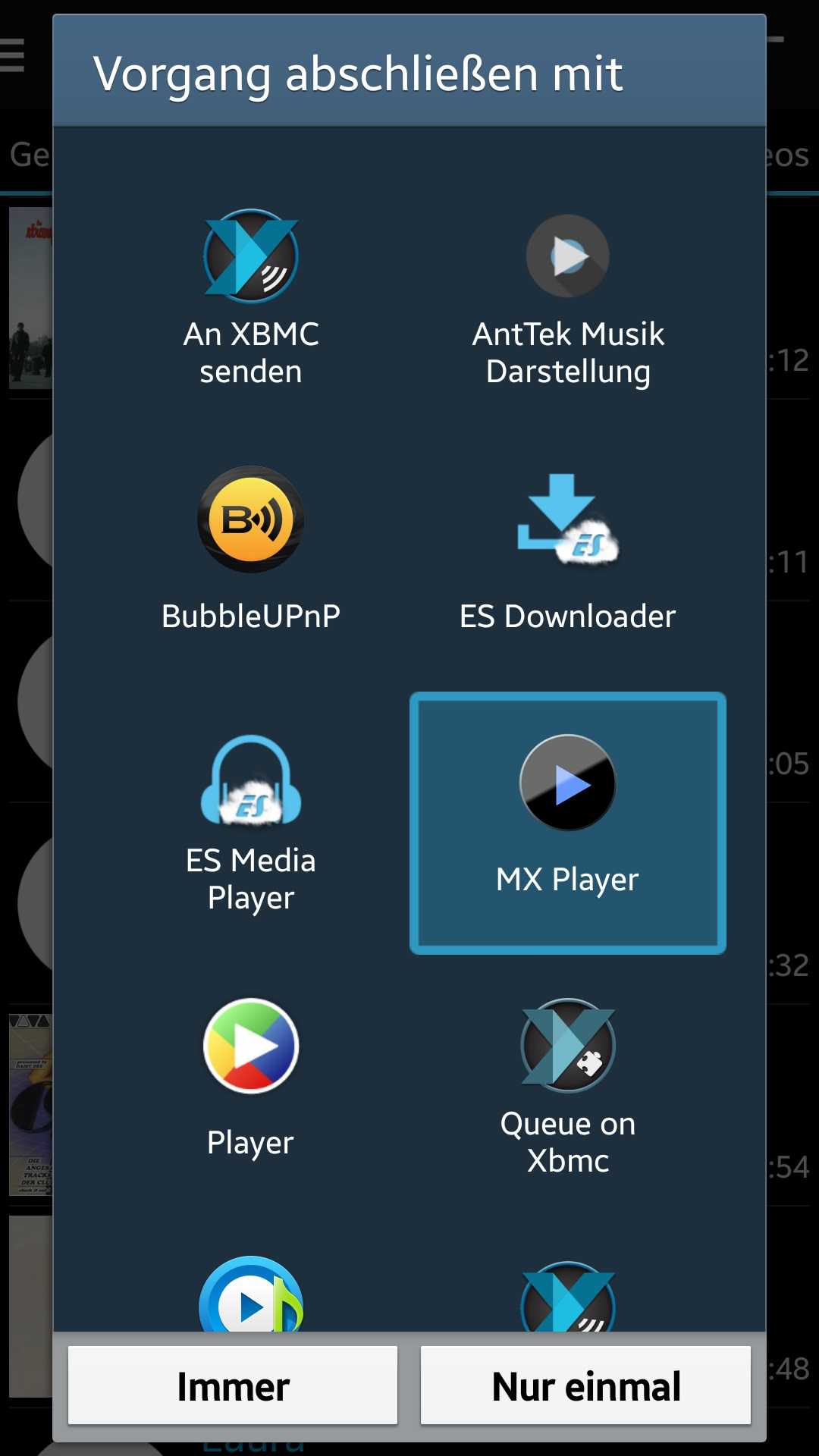Choose MX Player
This screenshot has height=1456, width=819.
568,823
